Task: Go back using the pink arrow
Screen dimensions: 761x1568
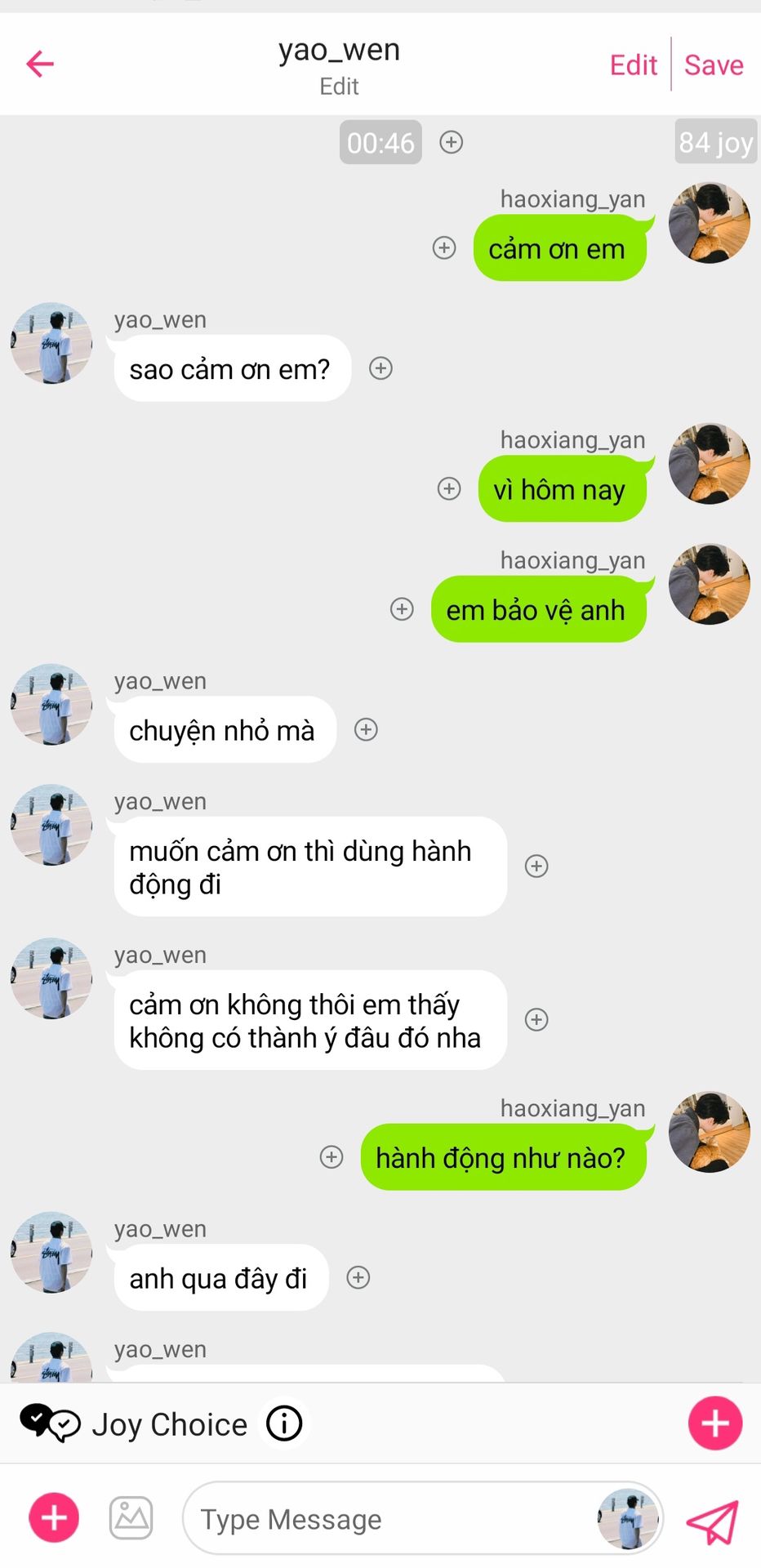Action: 39,64
